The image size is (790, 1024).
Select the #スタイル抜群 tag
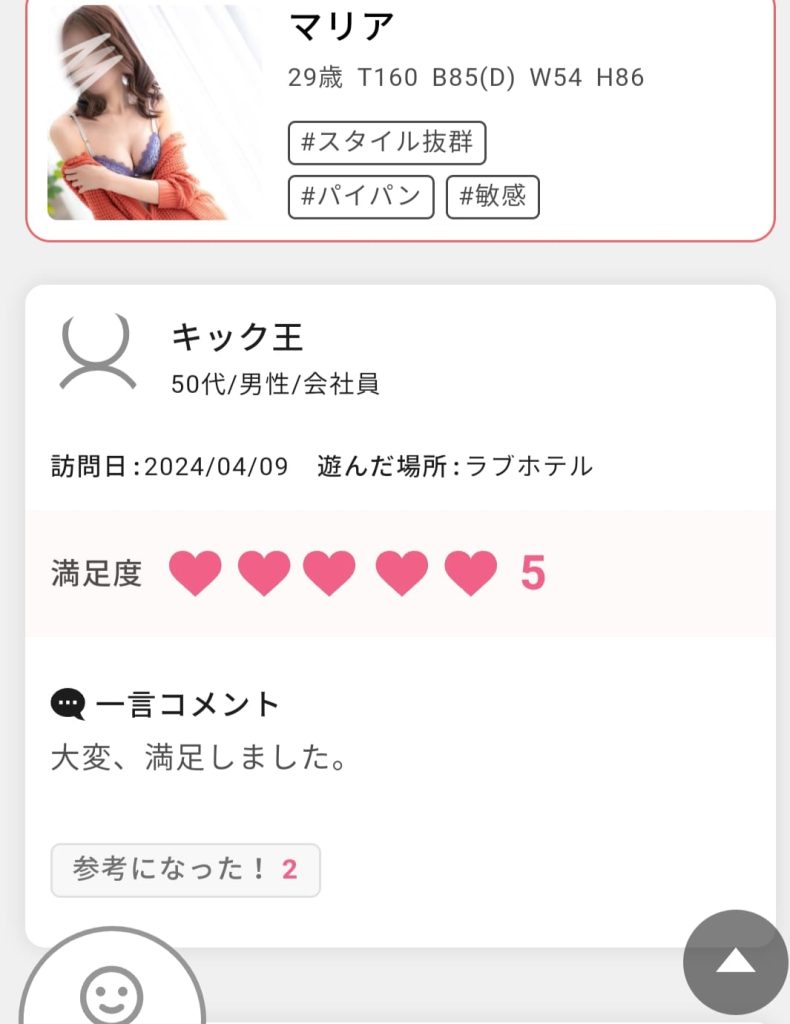click(x=387, y=143)
